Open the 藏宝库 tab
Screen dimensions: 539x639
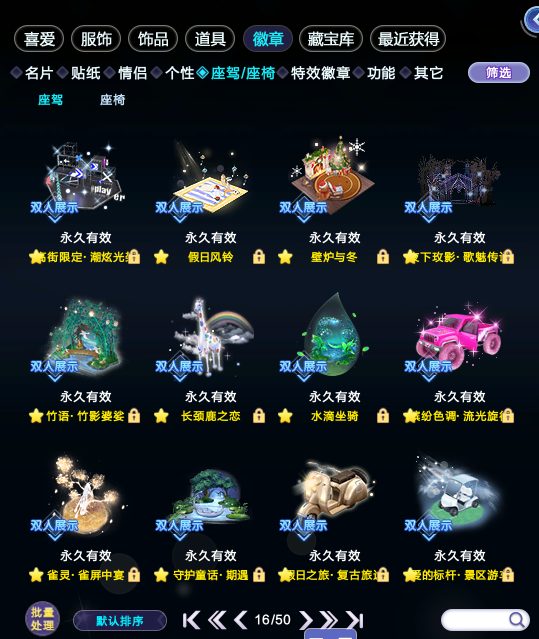[x=330, y=39]
